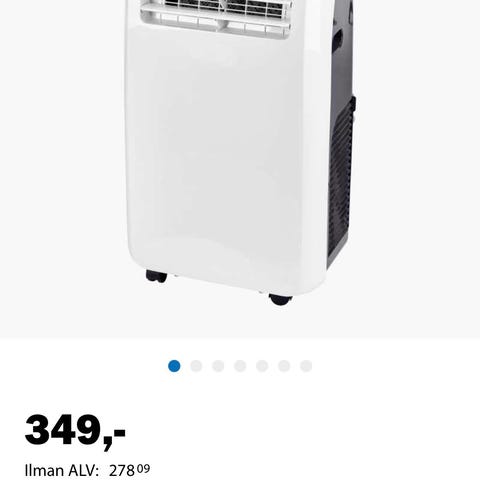Screen dimensions: 480x480
Task: Select the fourth image indicator dot
Action: pos(240,366)
